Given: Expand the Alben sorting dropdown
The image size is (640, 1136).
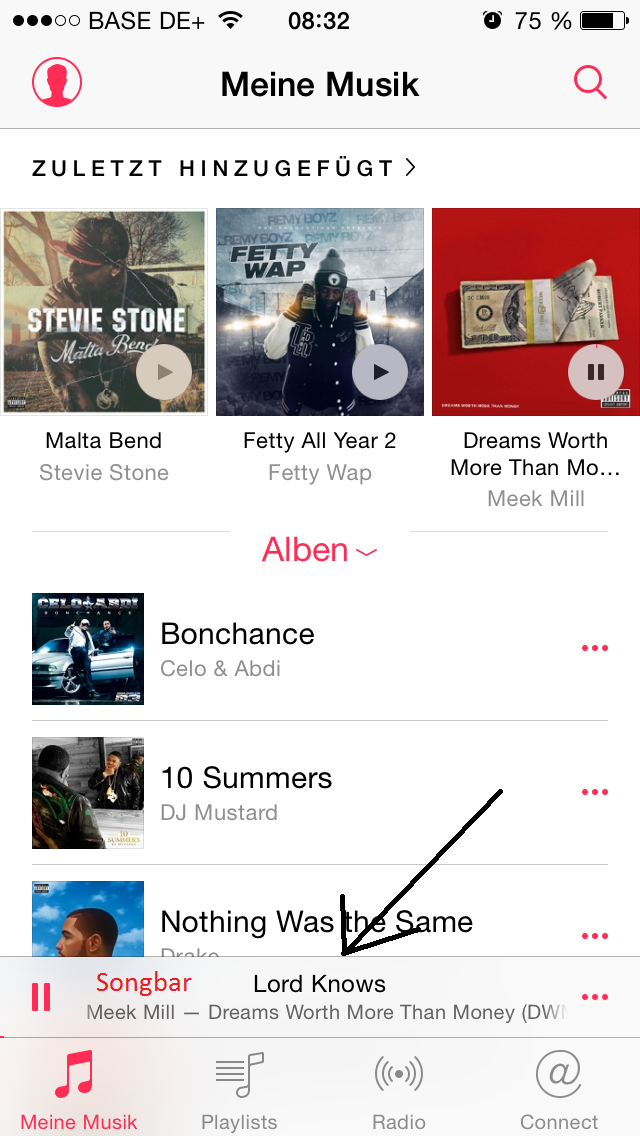Looking at the screenshot, I should coord(319,550).
